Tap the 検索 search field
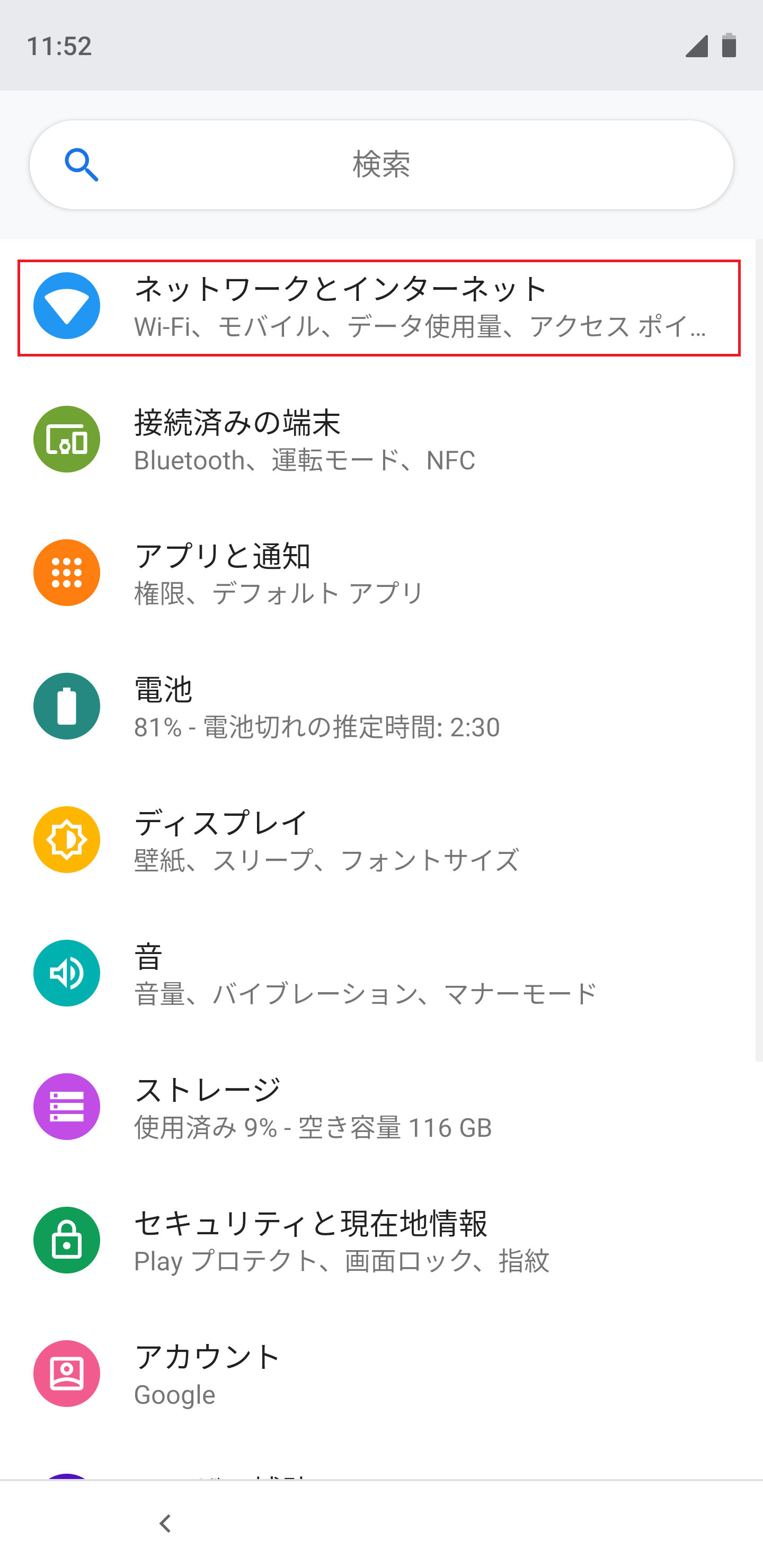The width and height of the screenshot is (763, 1568). click(381, 165)
